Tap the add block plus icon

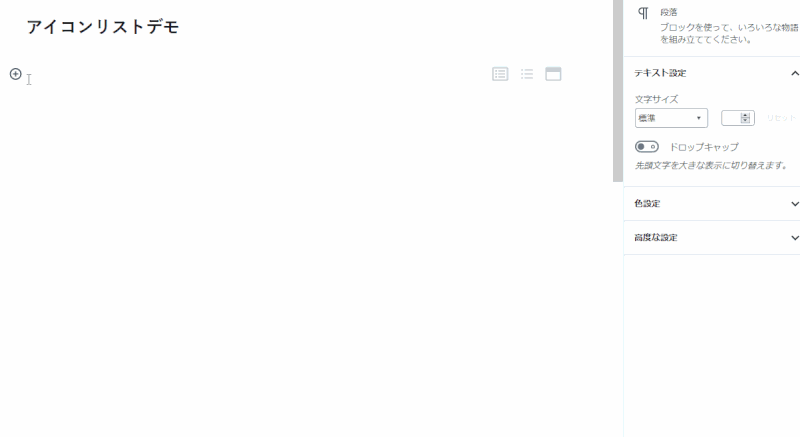[16, 74]
